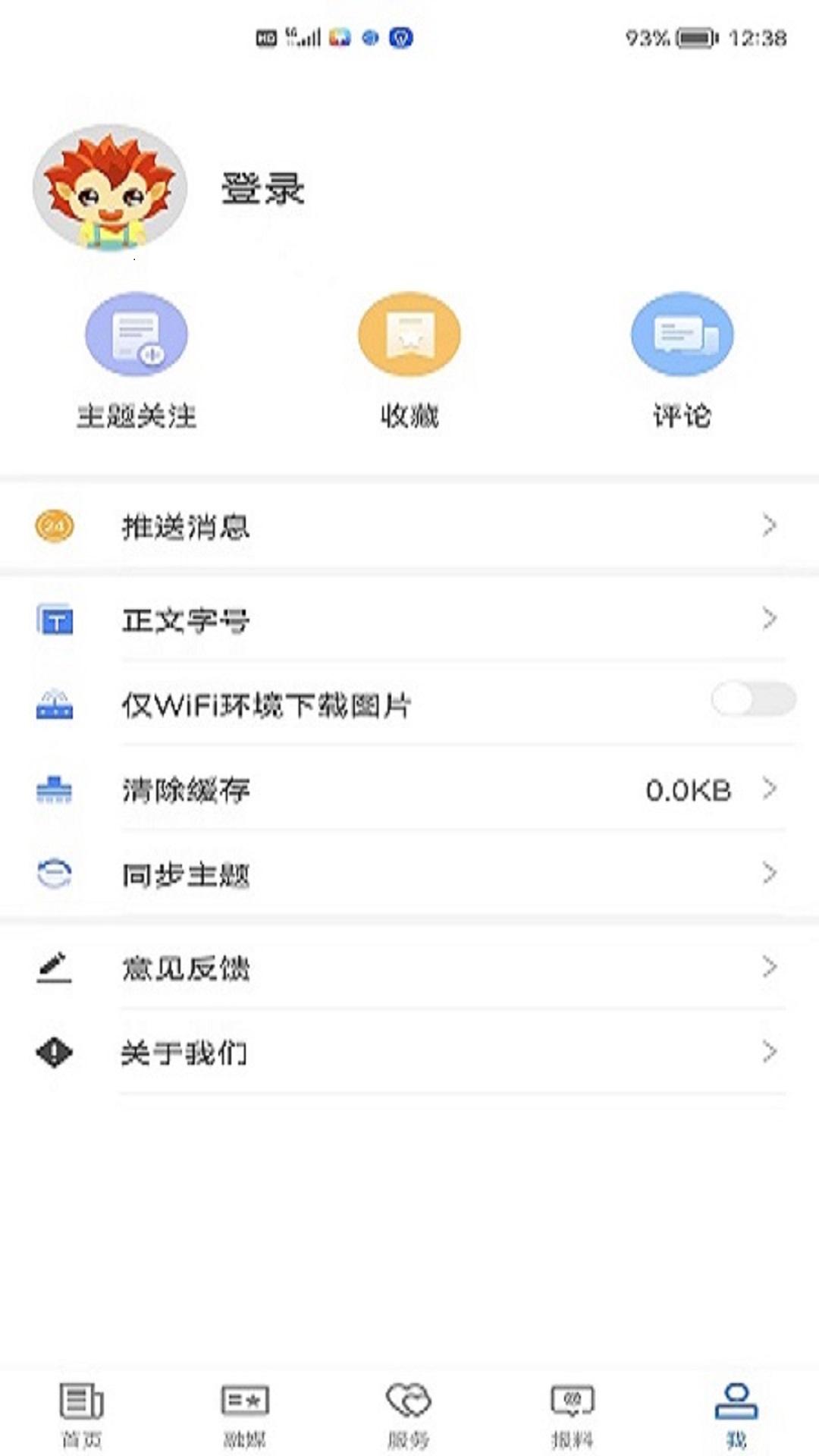Click the 同步主题 sync icon
This screenshot has height=1456, width=819.
(x=55, y=874)
